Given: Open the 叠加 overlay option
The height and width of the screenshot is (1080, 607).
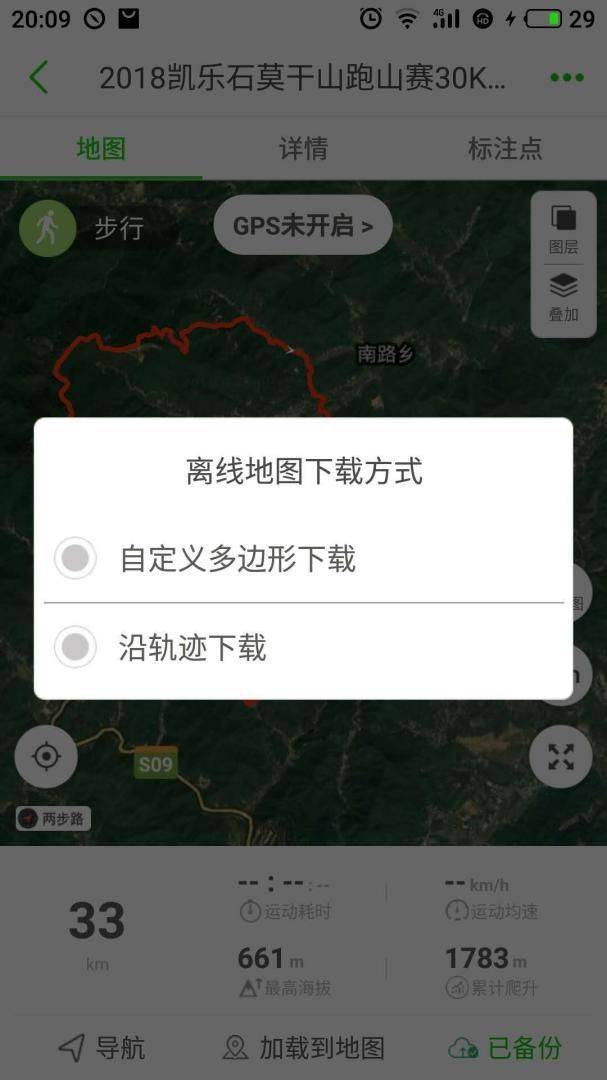Looking at the screenshot, I should (564, 298).
